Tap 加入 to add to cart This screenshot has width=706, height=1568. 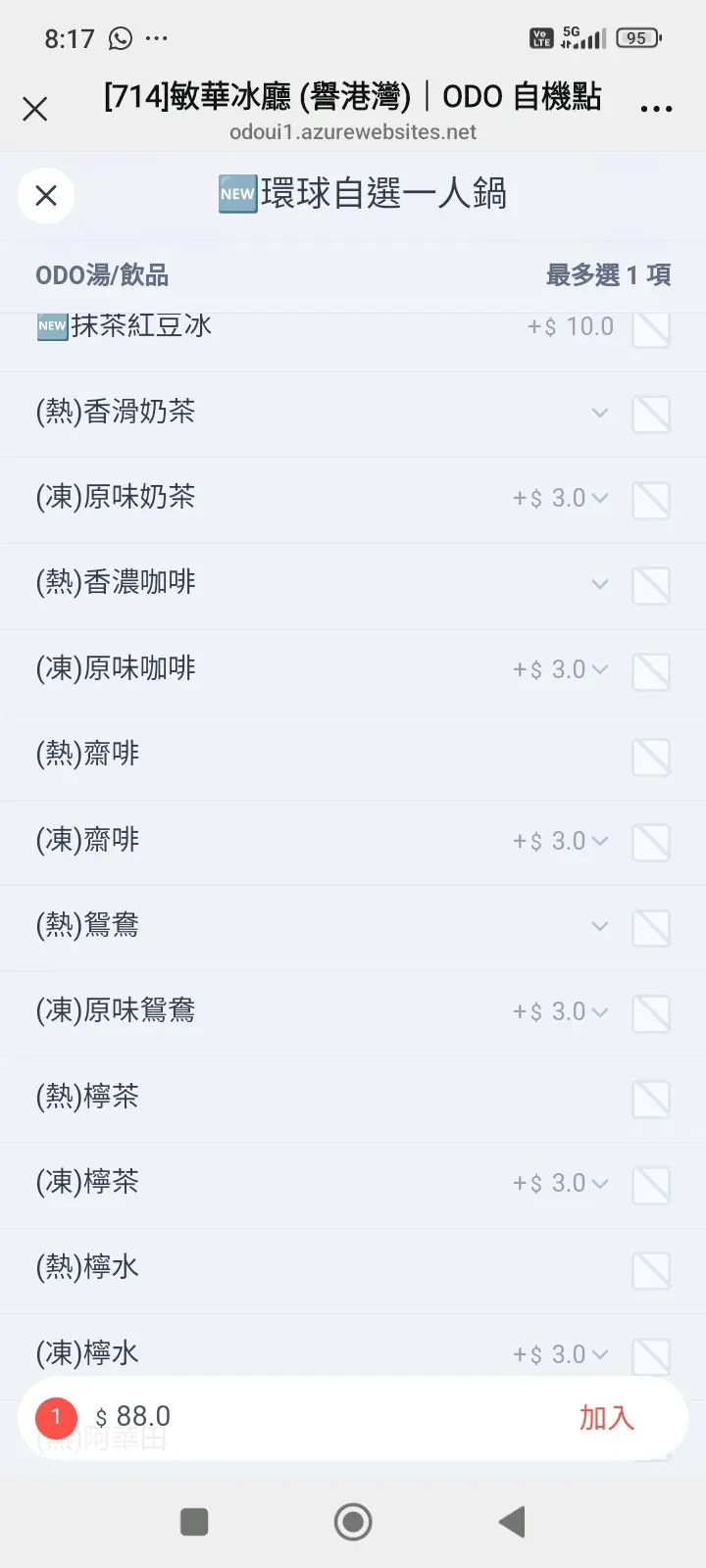point(606,1418)
